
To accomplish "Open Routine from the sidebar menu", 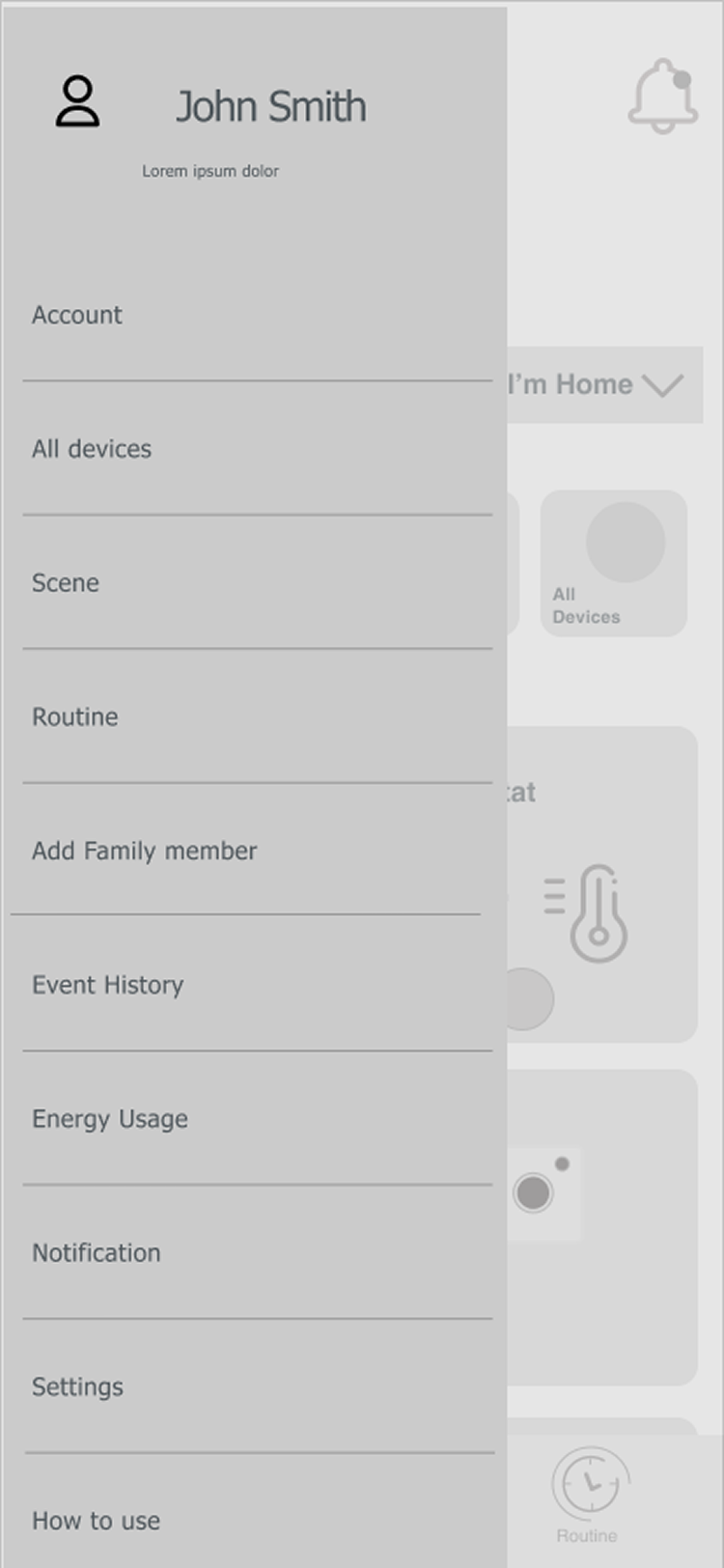I will pos(74,716).
